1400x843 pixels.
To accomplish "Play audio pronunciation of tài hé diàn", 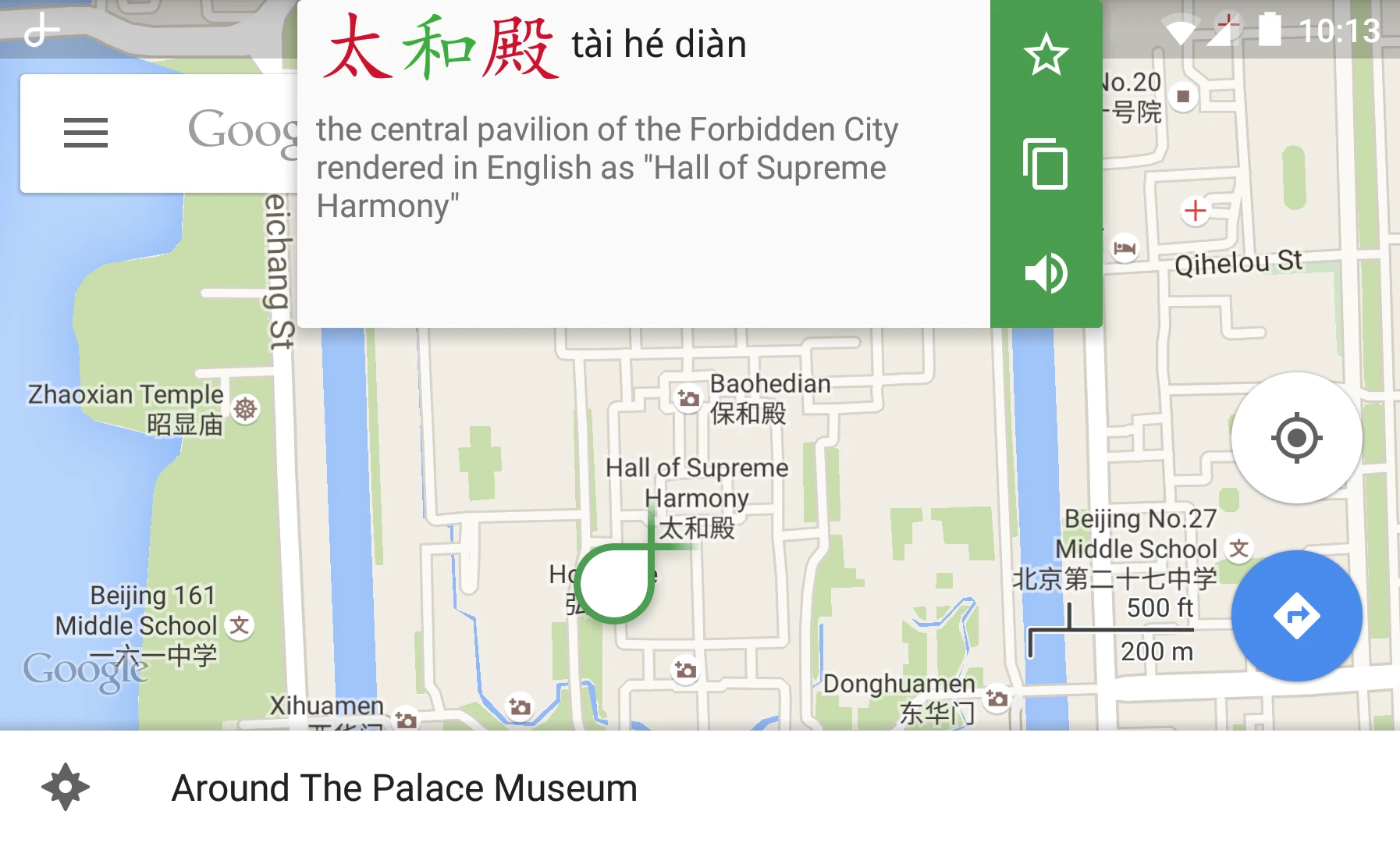I will click(1046, 273).
